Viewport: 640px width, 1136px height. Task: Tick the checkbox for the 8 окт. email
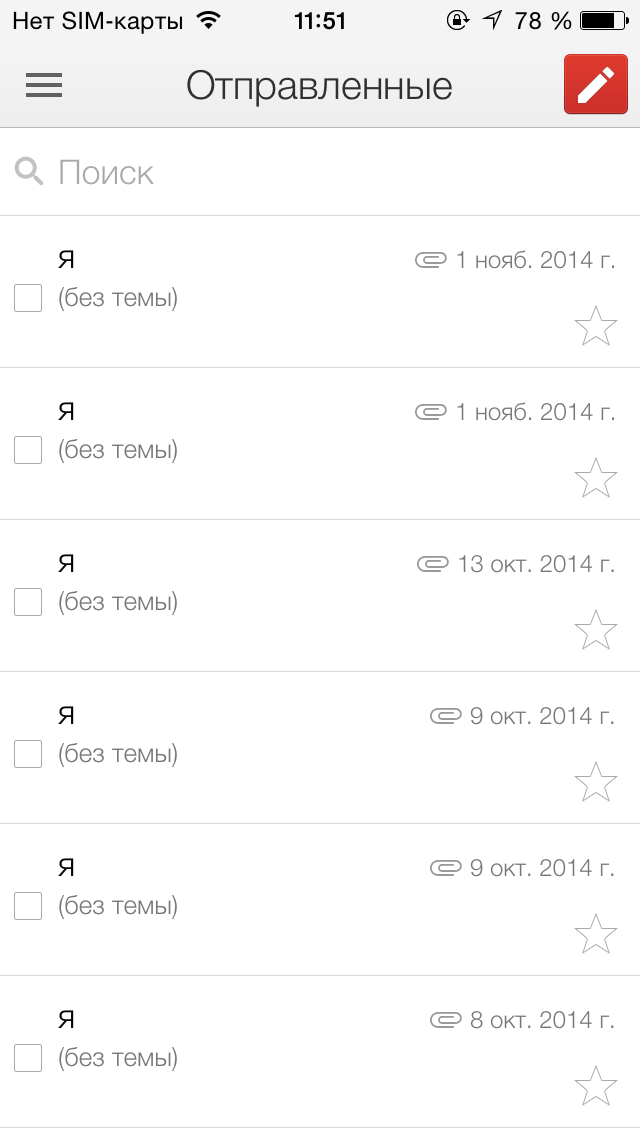pyautogui.click(x=28, y=1058)
